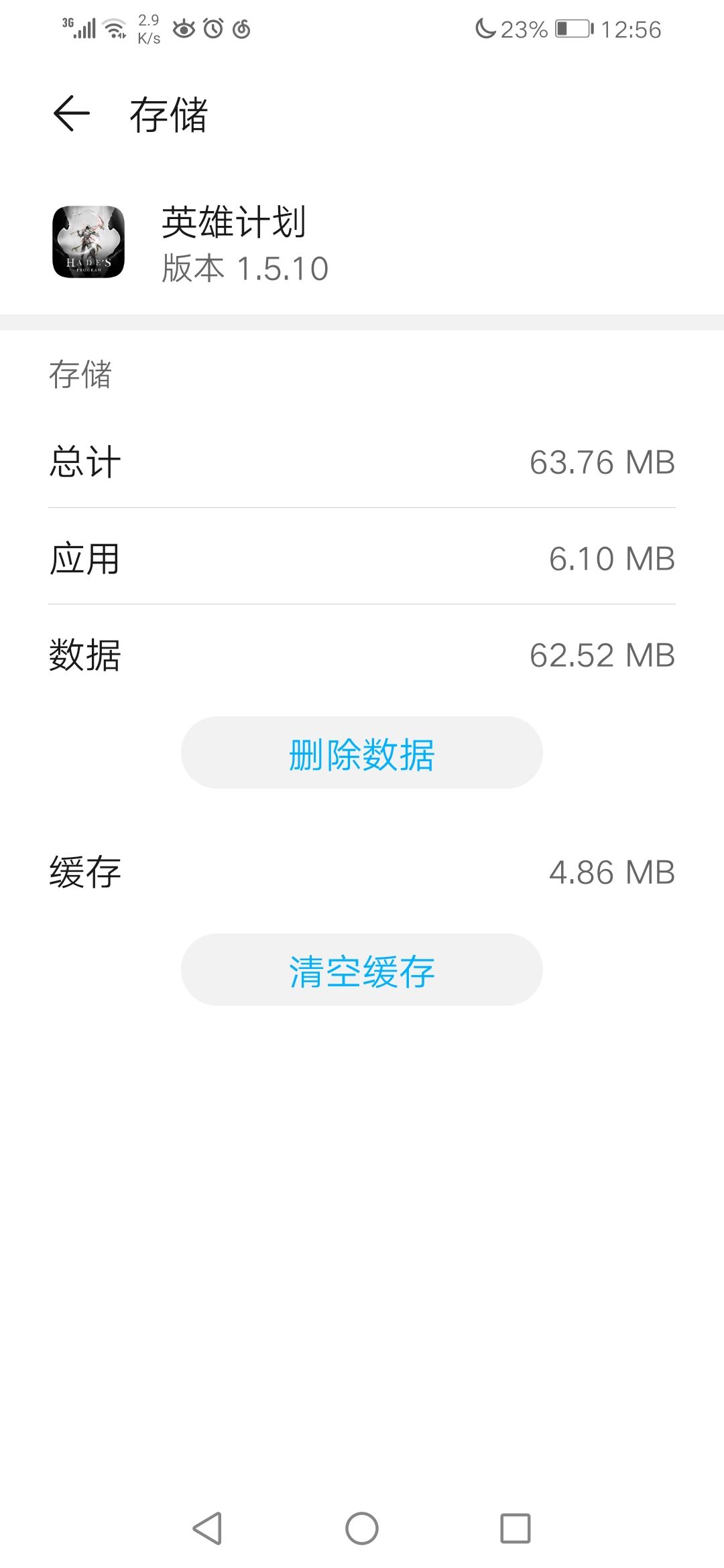Select the 应用 row showing 6.10 MB
724x1568 pixels.
[362, 560]
